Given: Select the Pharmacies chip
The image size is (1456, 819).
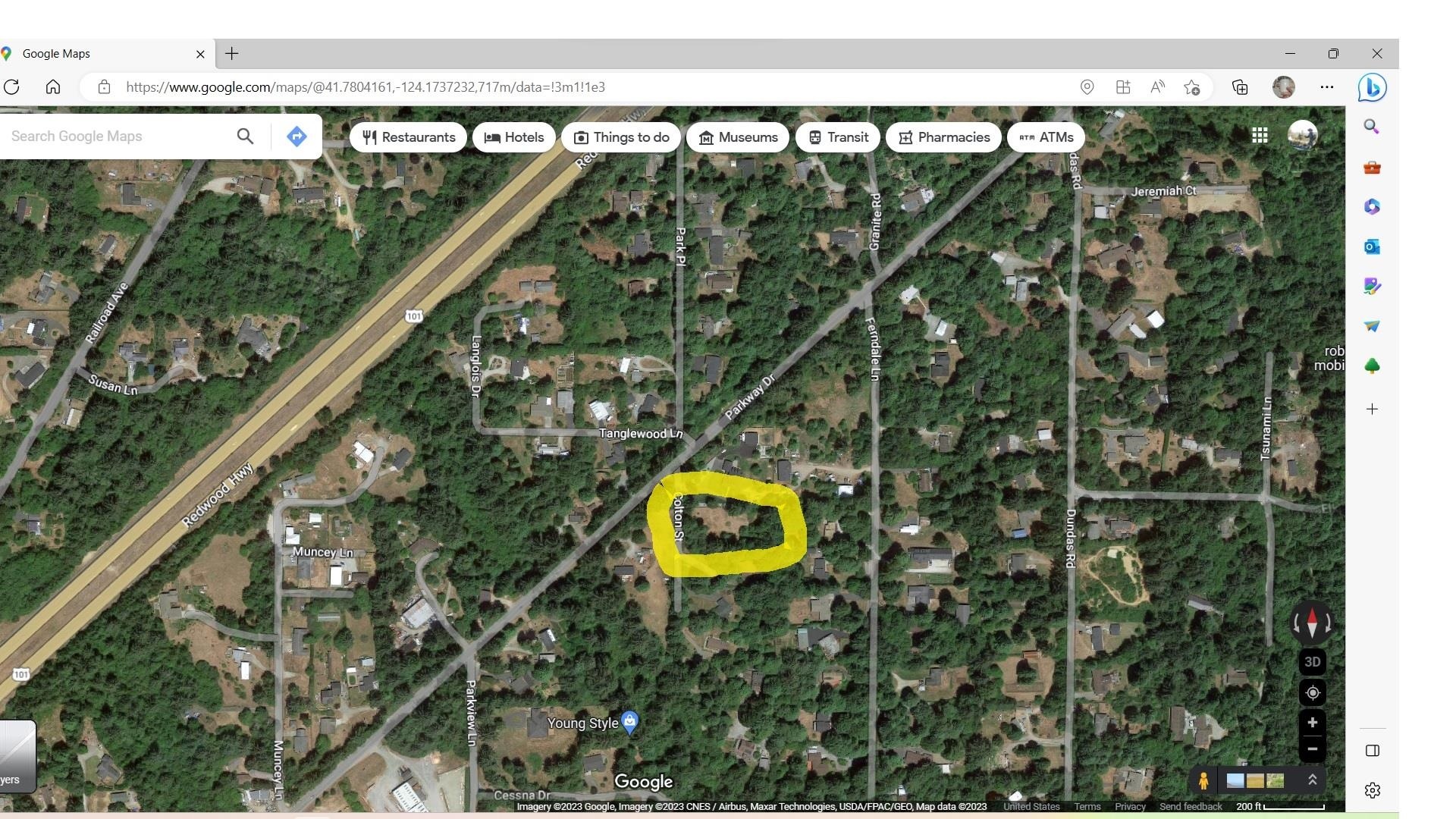Looking at the screenshot, I should tap(944, 137).
